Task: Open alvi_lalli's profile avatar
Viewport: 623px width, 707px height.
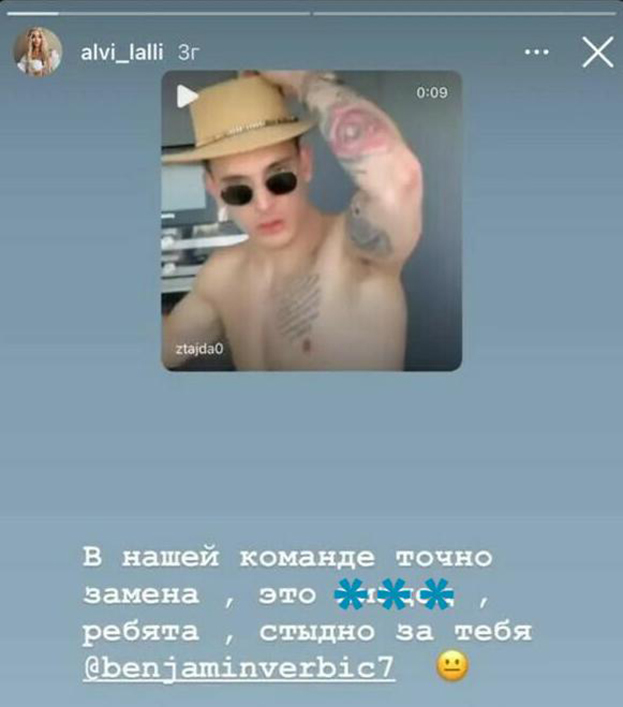Action: pos(37,52)
